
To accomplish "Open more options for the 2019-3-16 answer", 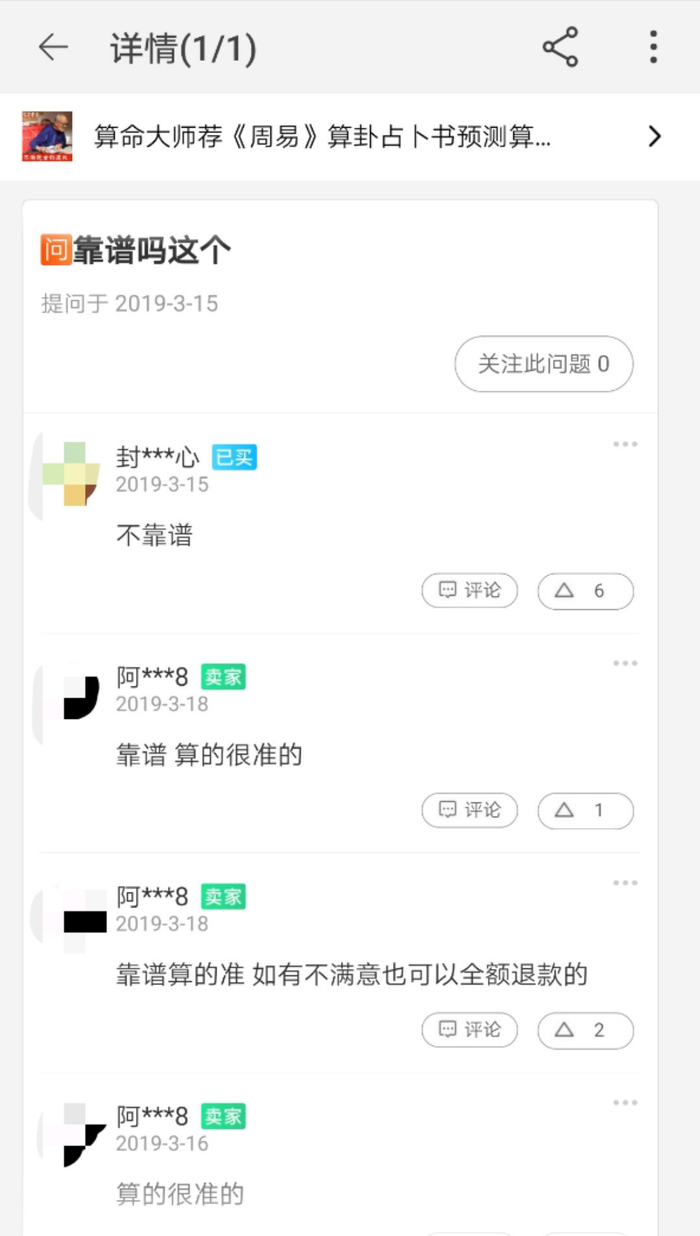I will (x=625, y=1103).
